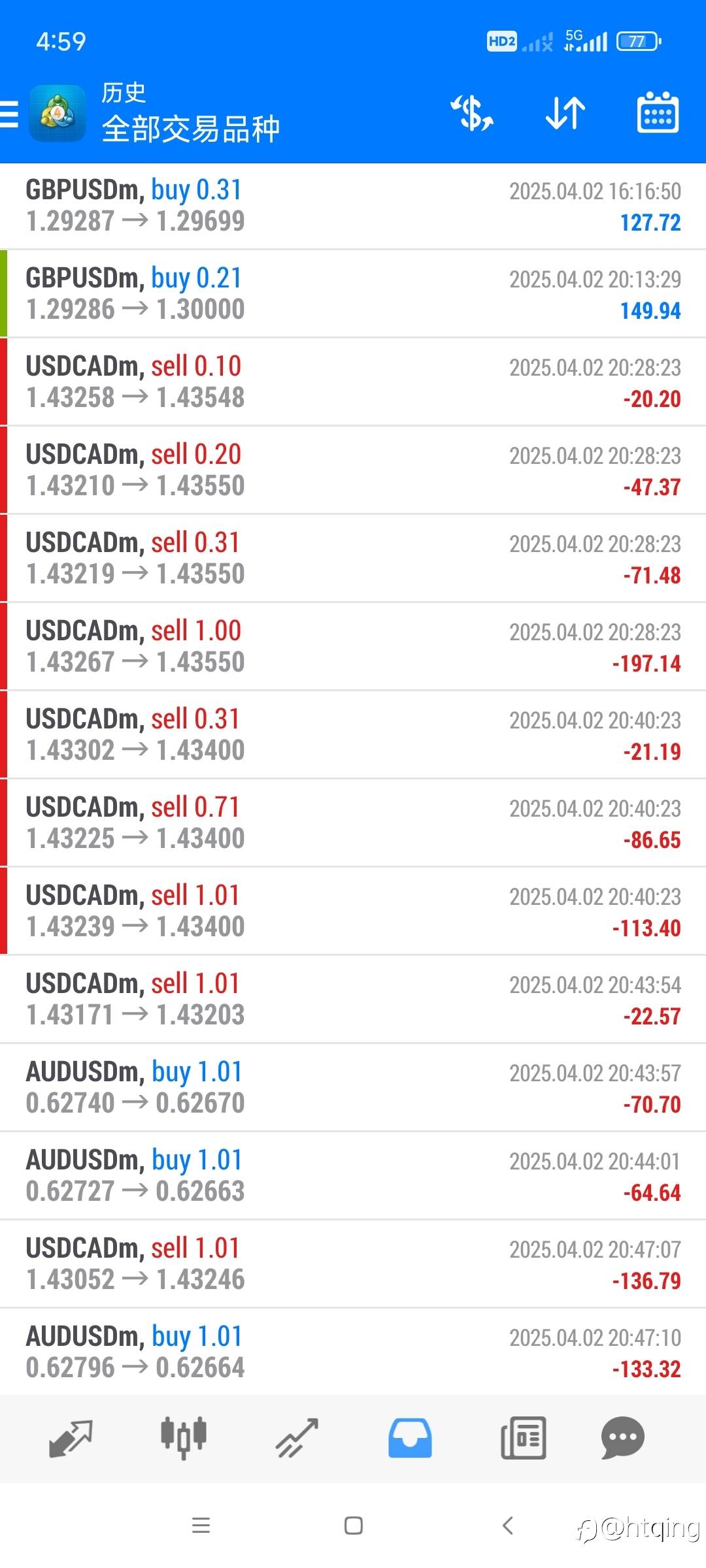
Task: Tap the system home button
Action: tap(354, 1526)
